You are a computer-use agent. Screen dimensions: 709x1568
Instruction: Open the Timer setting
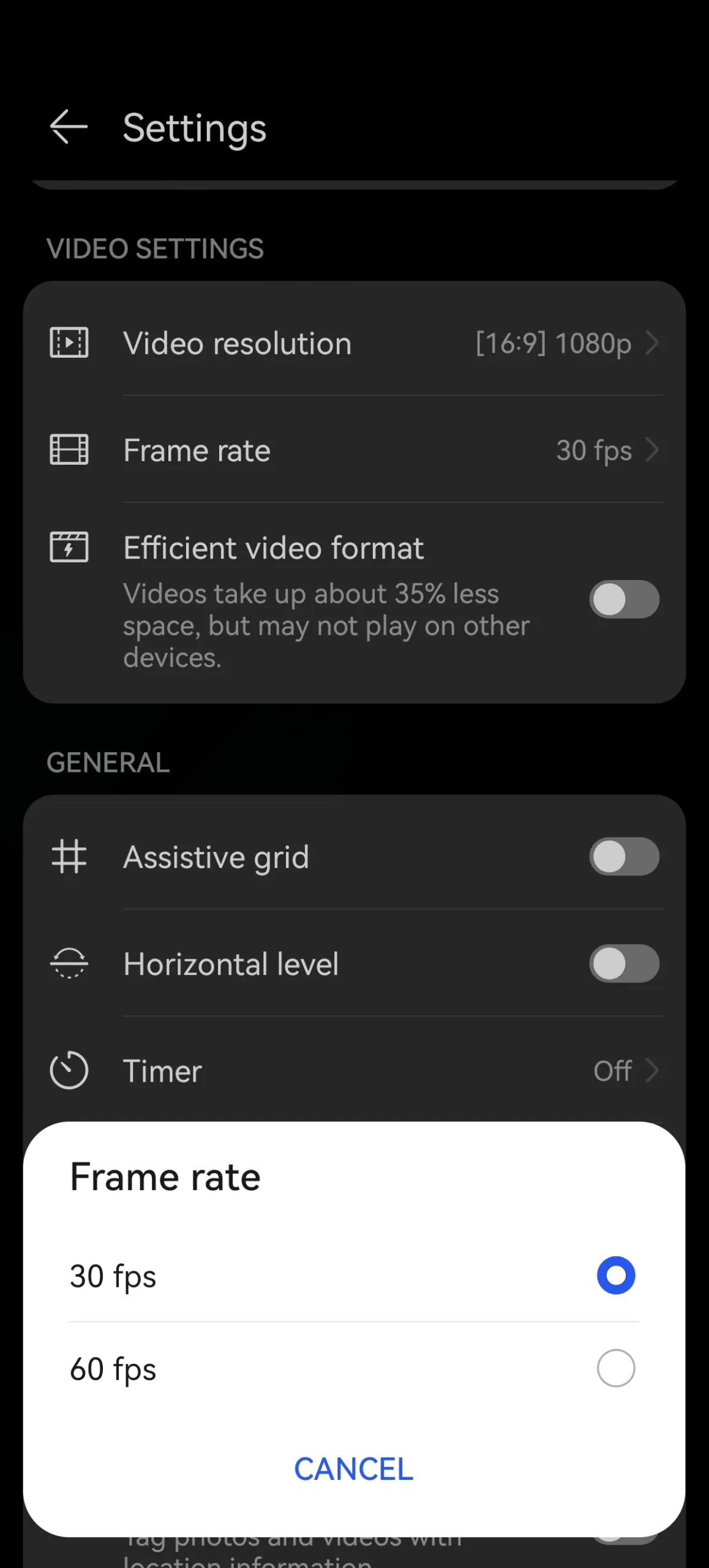tap(354, 1071)
